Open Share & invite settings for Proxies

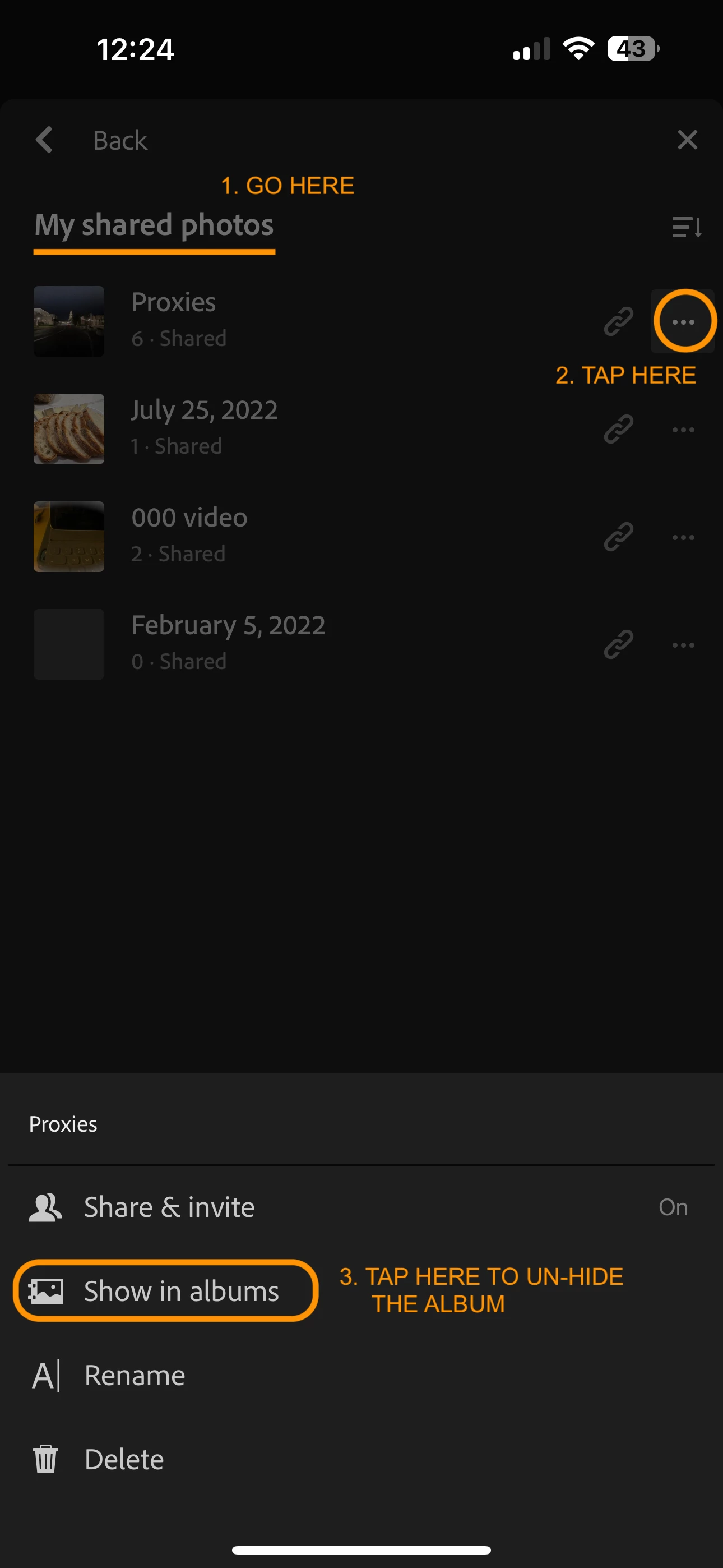169,1207
